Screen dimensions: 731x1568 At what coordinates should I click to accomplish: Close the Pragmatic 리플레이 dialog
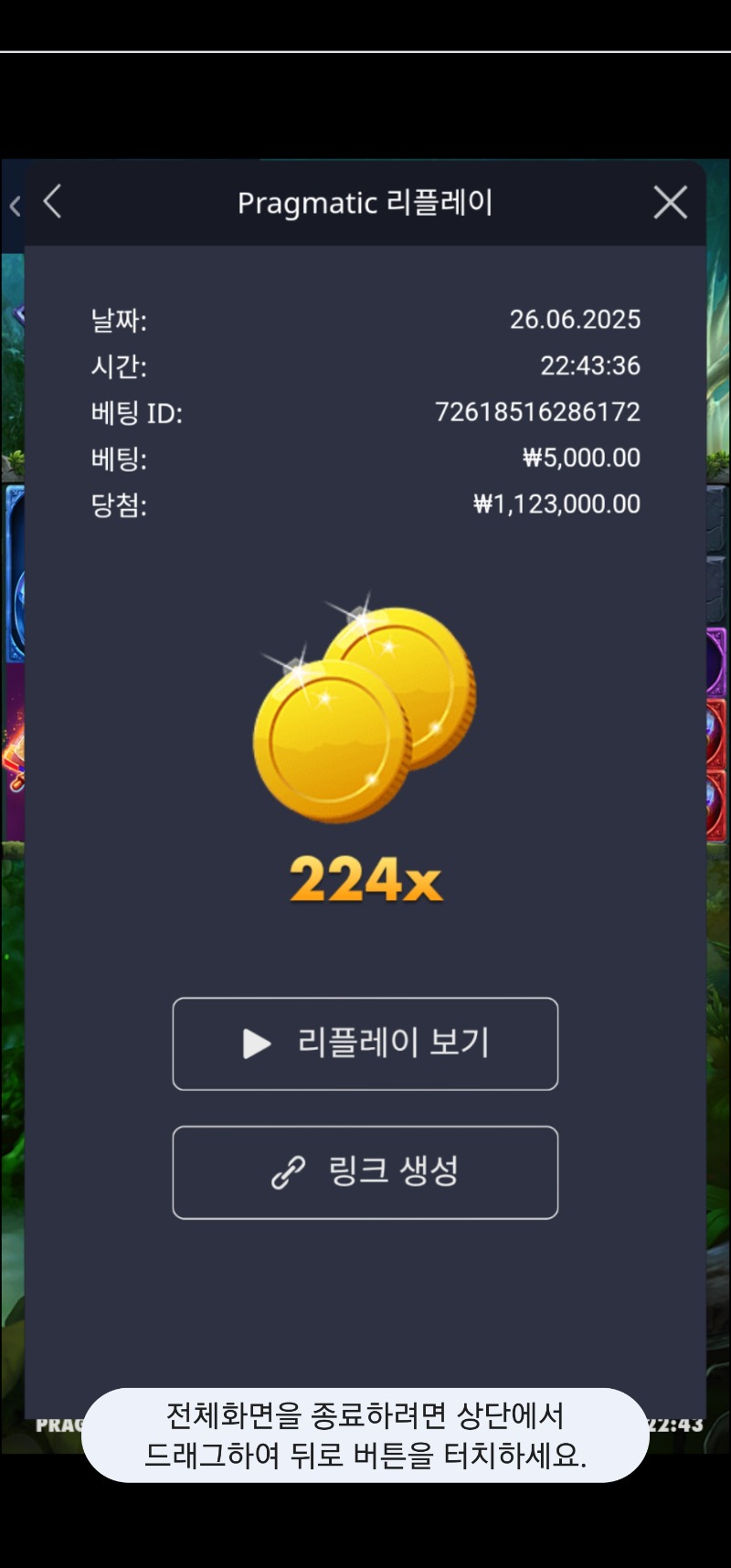[x=671, y=202]
